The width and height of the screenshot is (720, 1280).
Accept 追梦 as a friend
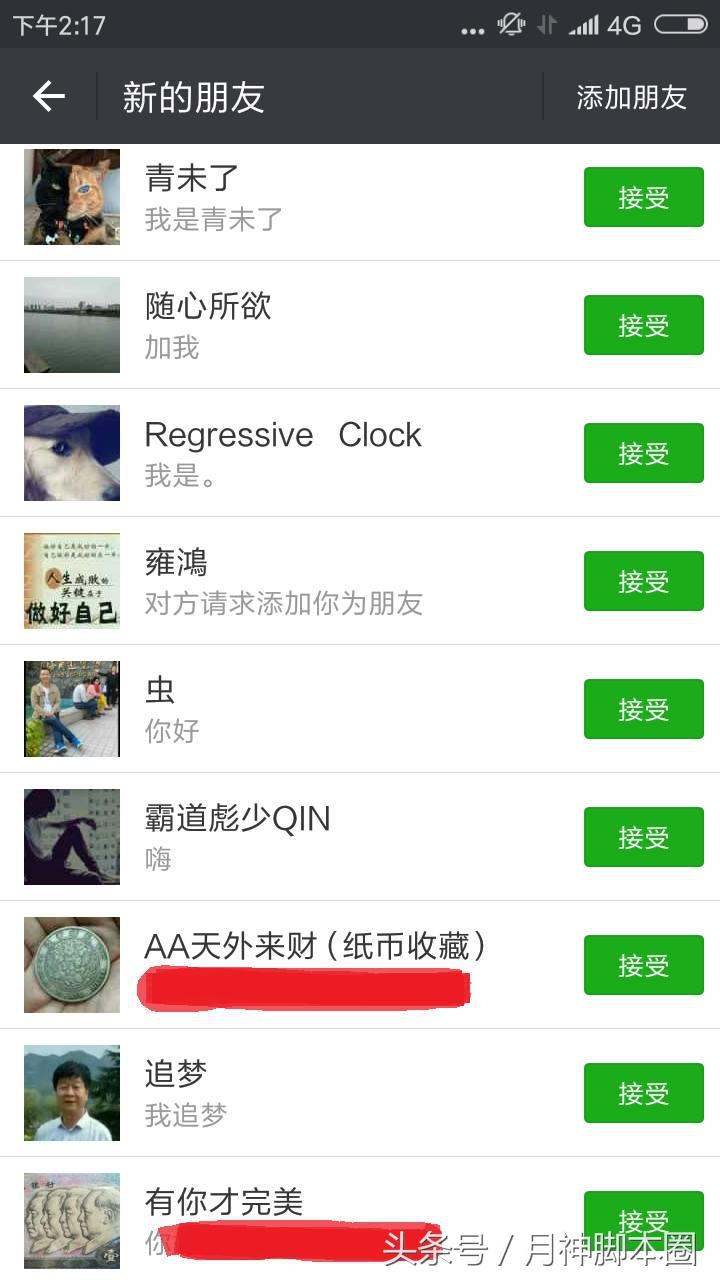coord(643,1094)
